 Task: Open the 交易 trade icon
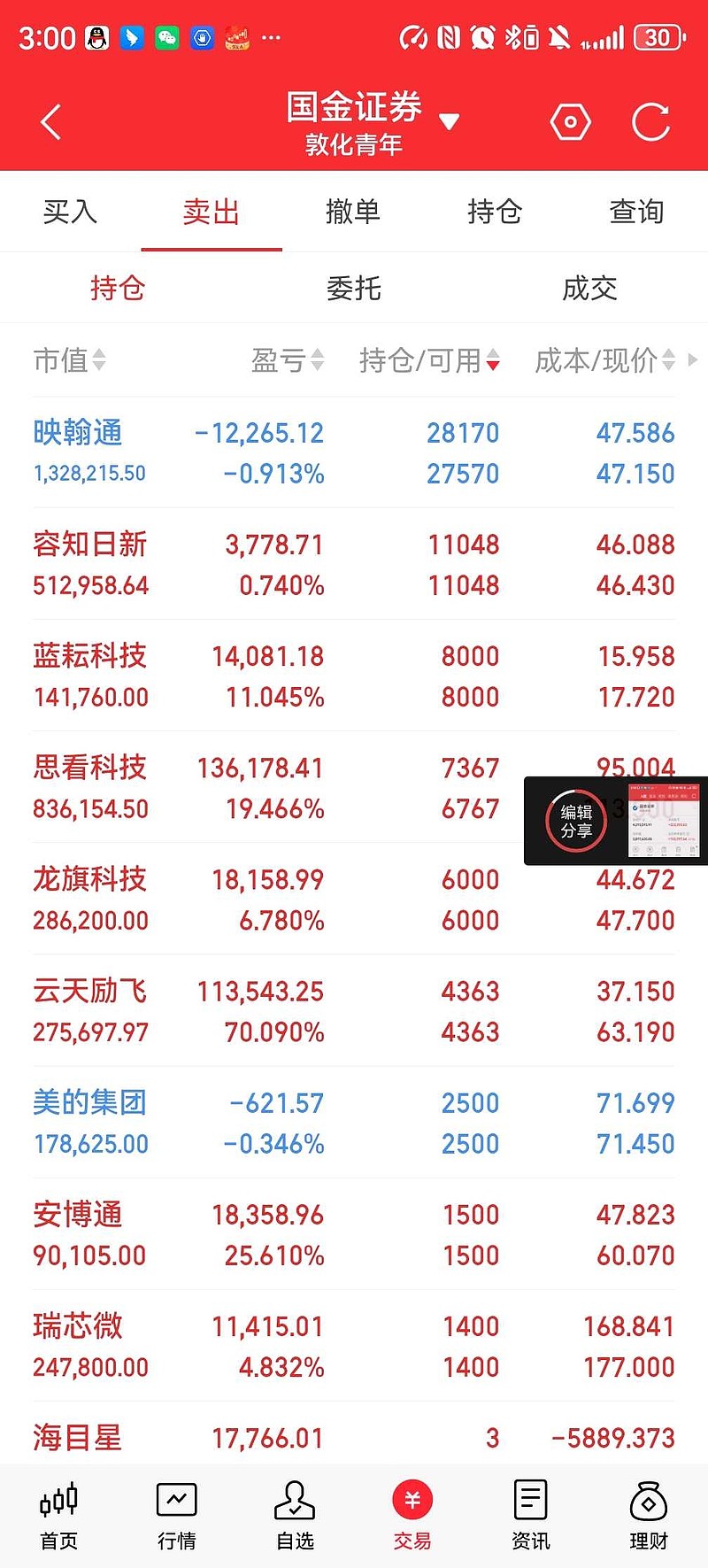[x=412, y=1514]
